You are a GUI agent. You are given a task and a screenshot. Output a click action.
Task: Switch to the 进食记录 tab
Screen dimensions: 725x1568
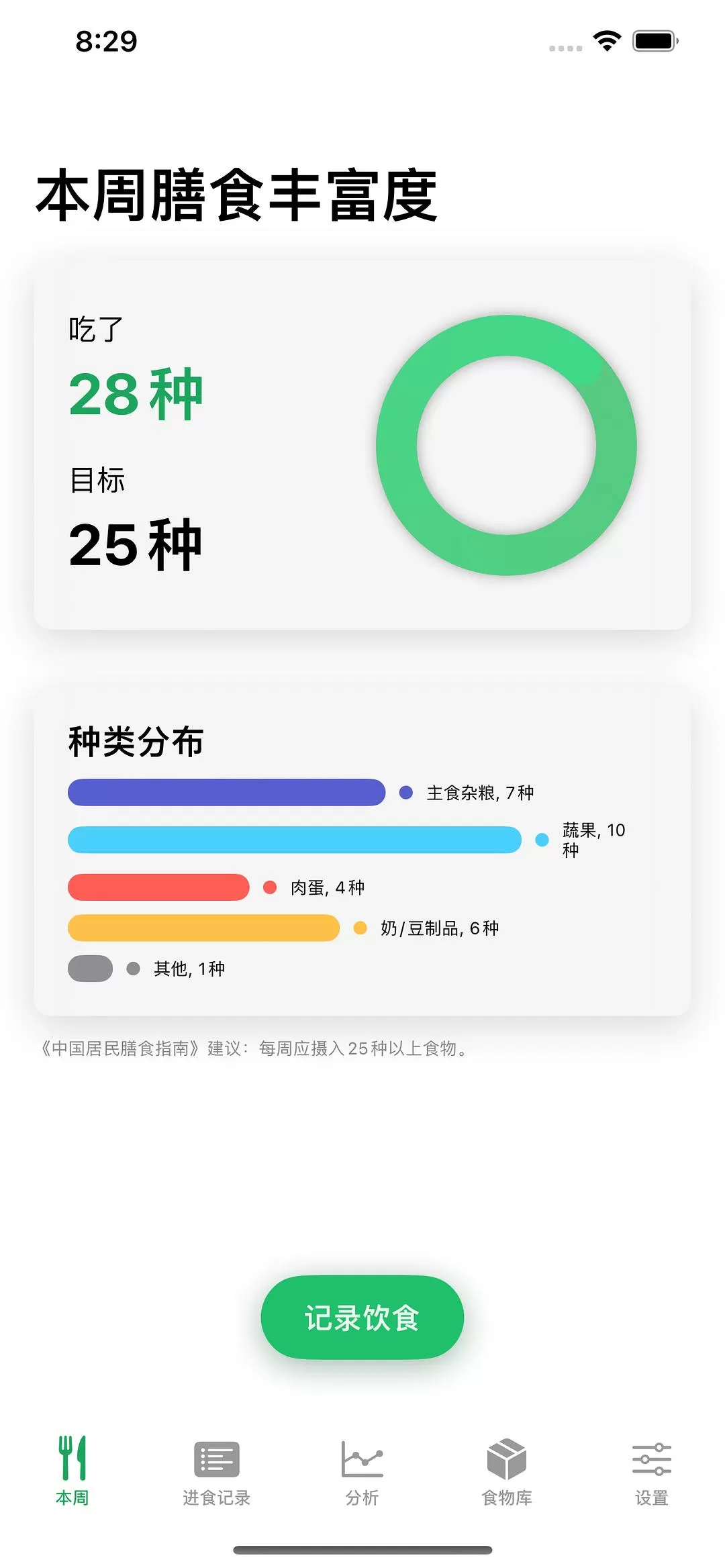click(217, 1470)
